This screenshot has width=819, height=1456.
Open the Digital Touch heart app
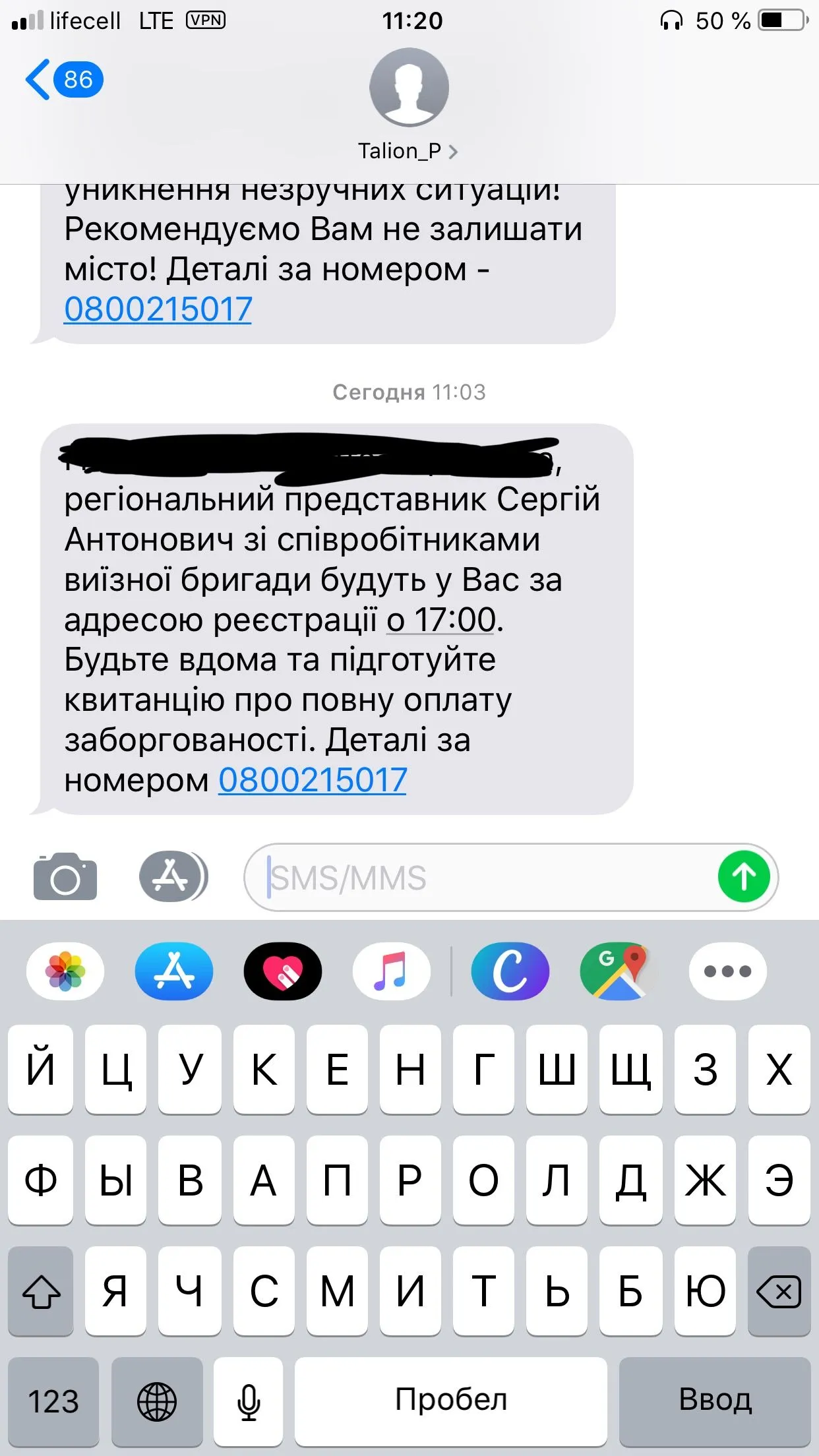[x=283, y=971]
